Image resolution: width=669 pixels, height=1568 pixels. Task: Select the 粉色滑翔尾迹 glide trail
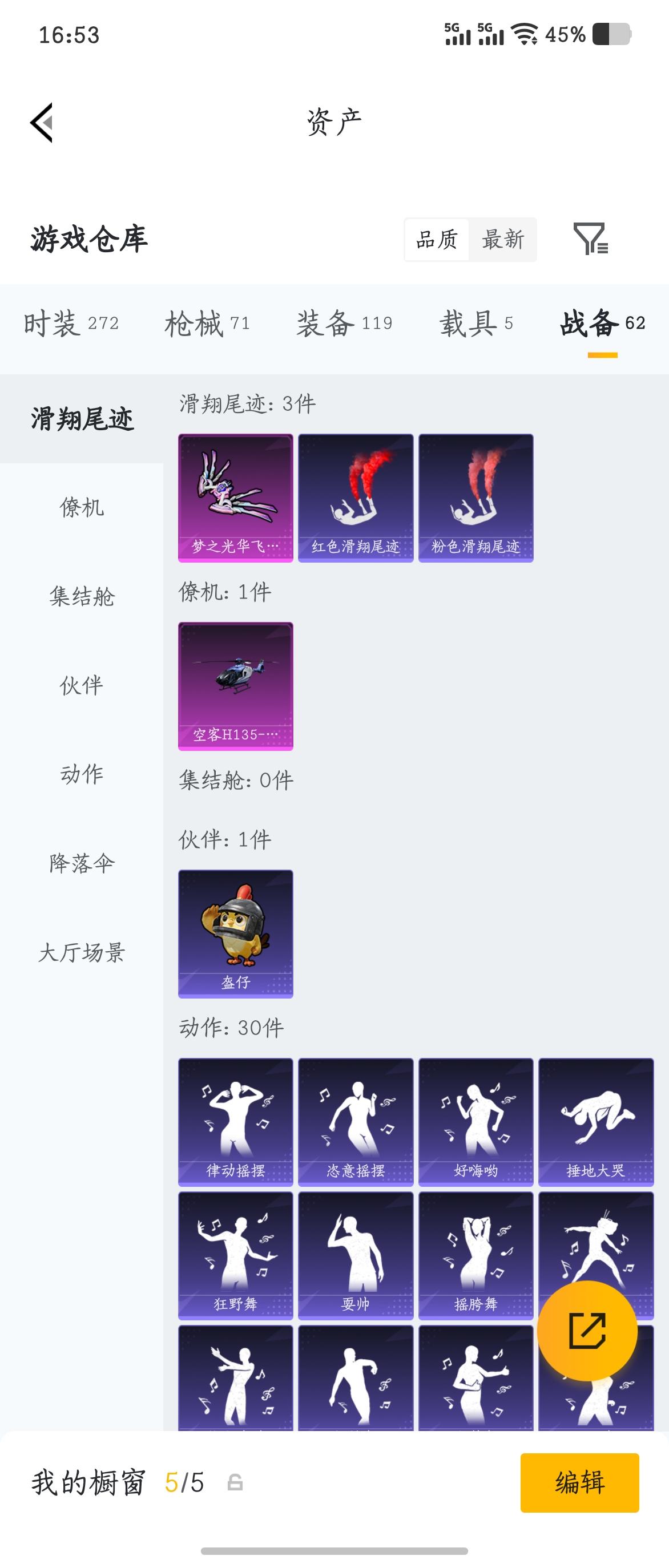click(476, 496)
